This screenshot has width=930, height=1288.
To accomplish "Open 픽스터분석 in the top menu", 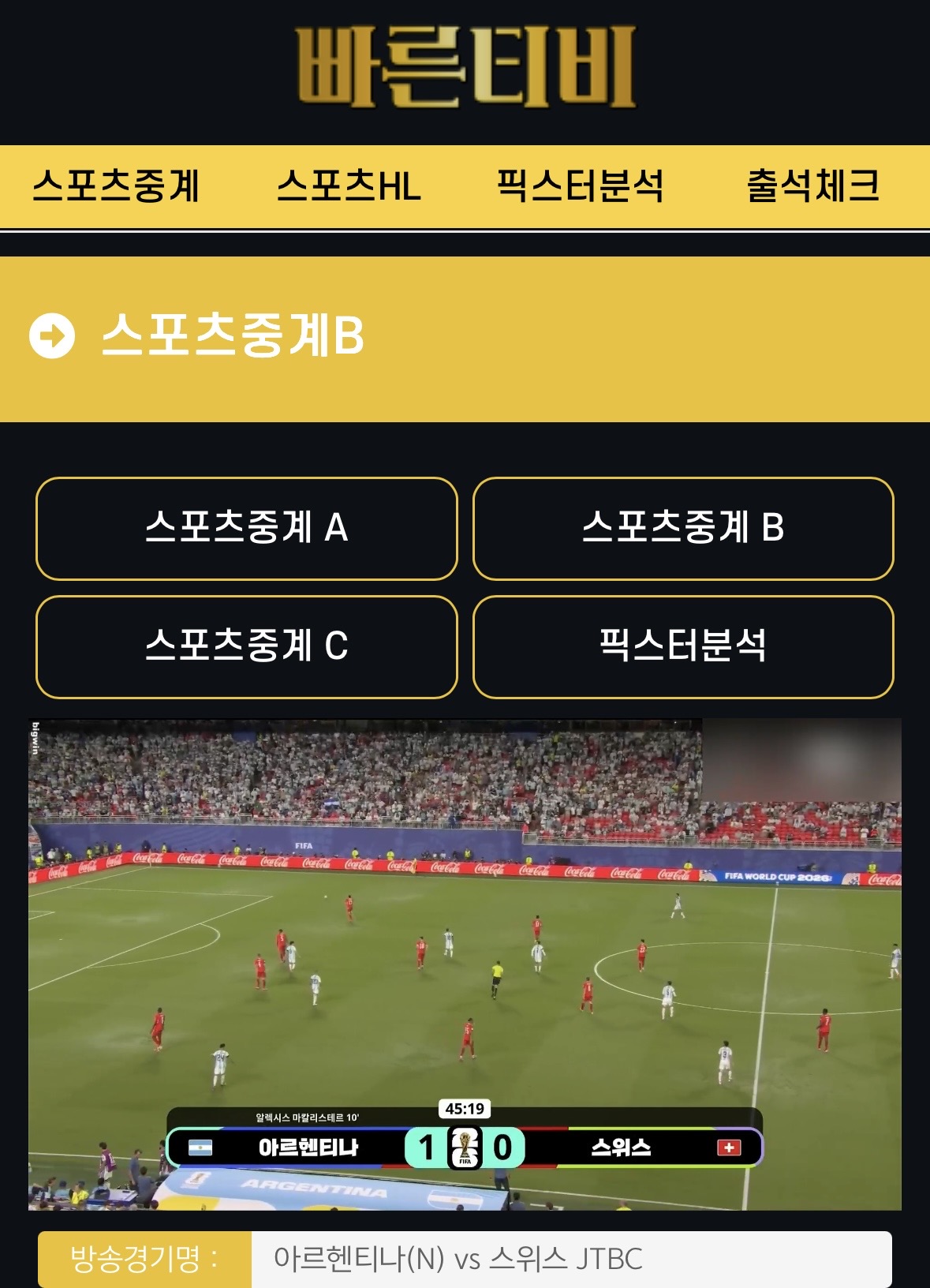I will click(x=580, y=186).
